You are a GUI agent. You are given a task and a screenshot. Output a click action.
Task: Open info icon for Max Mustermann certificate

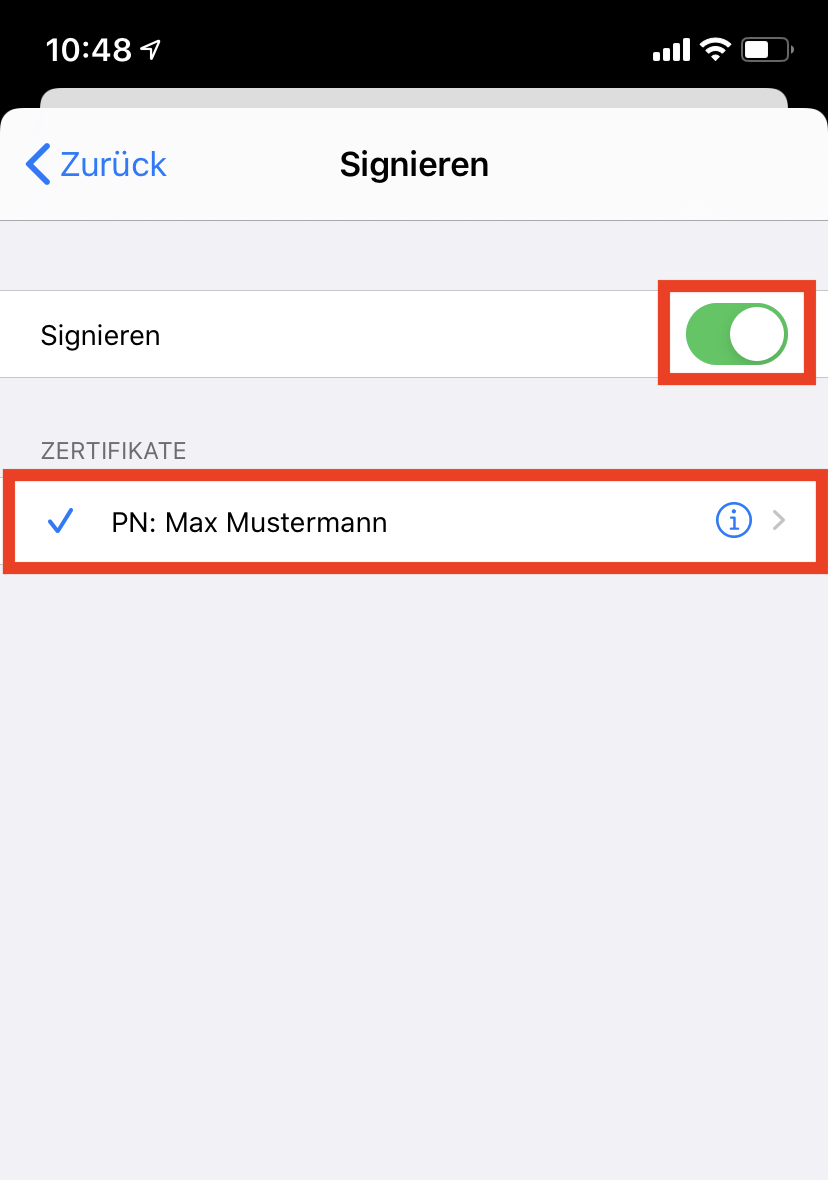(733, 520)
